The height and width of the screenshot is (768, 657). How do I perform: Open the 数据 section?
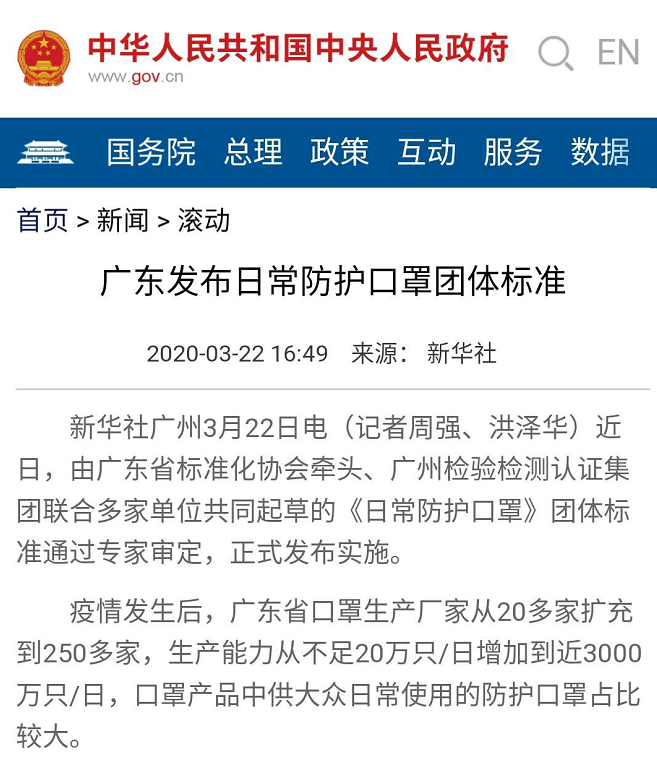click(600, 153)
